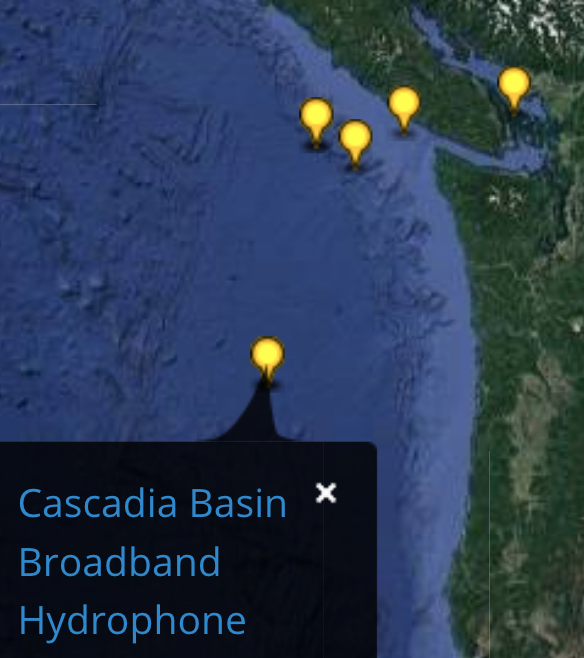Select the westernmost offshore pin of the northern cluster
The width and height of the screenshot is (584, 658).
pos(316,123)
